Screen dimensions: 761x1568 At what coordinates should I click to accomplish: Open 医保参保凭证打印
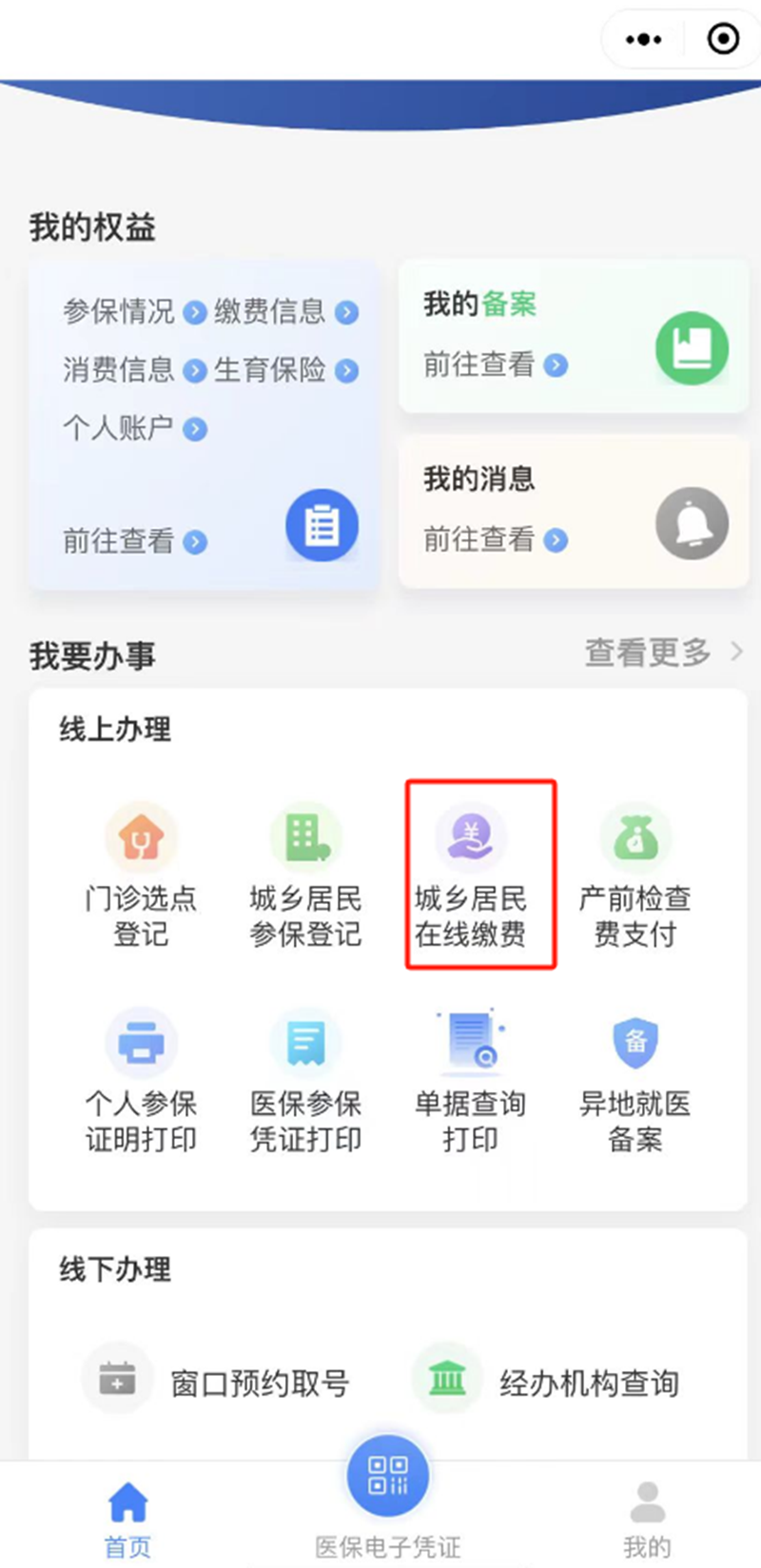(x=305, y=1081)
